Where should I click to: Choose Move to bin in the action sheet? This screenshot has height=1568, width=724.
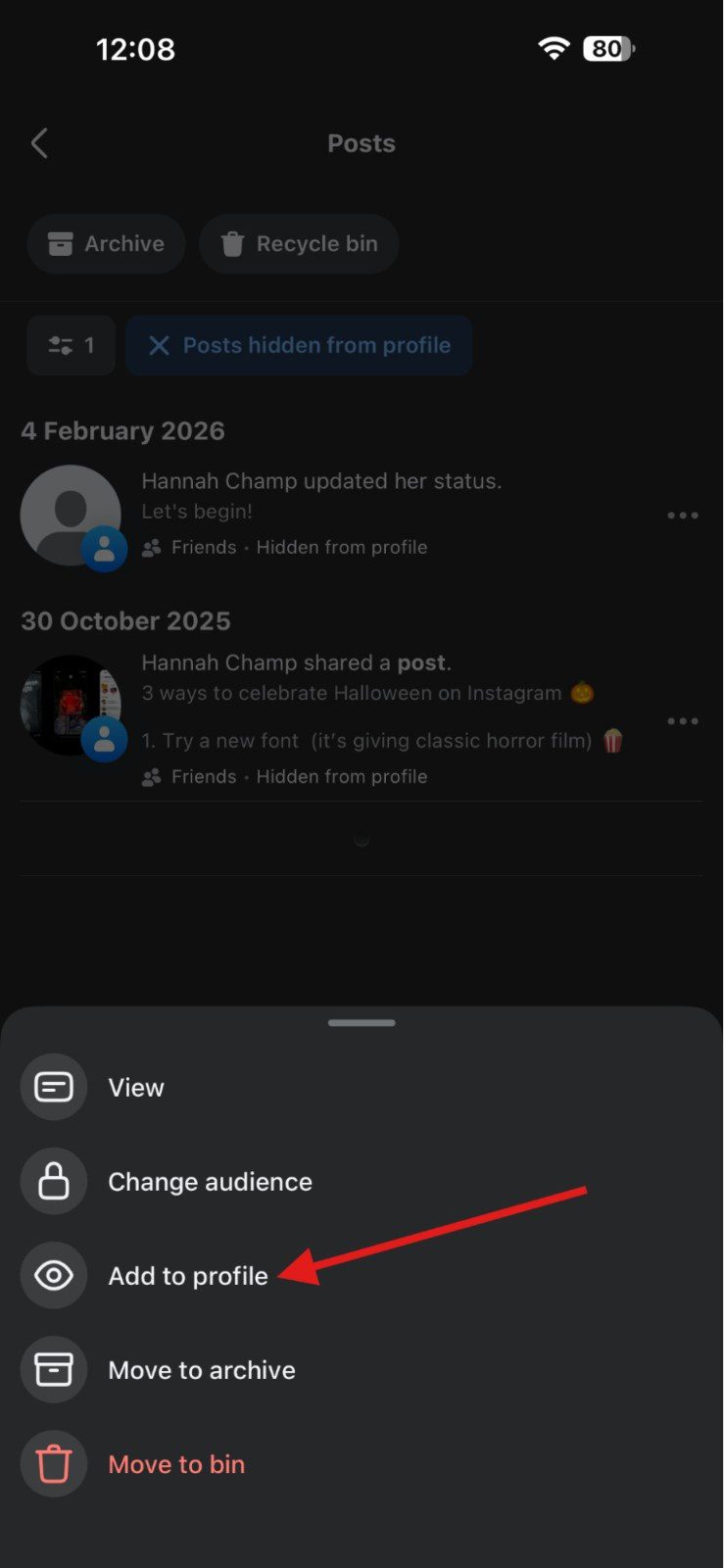coord(176,1463)
